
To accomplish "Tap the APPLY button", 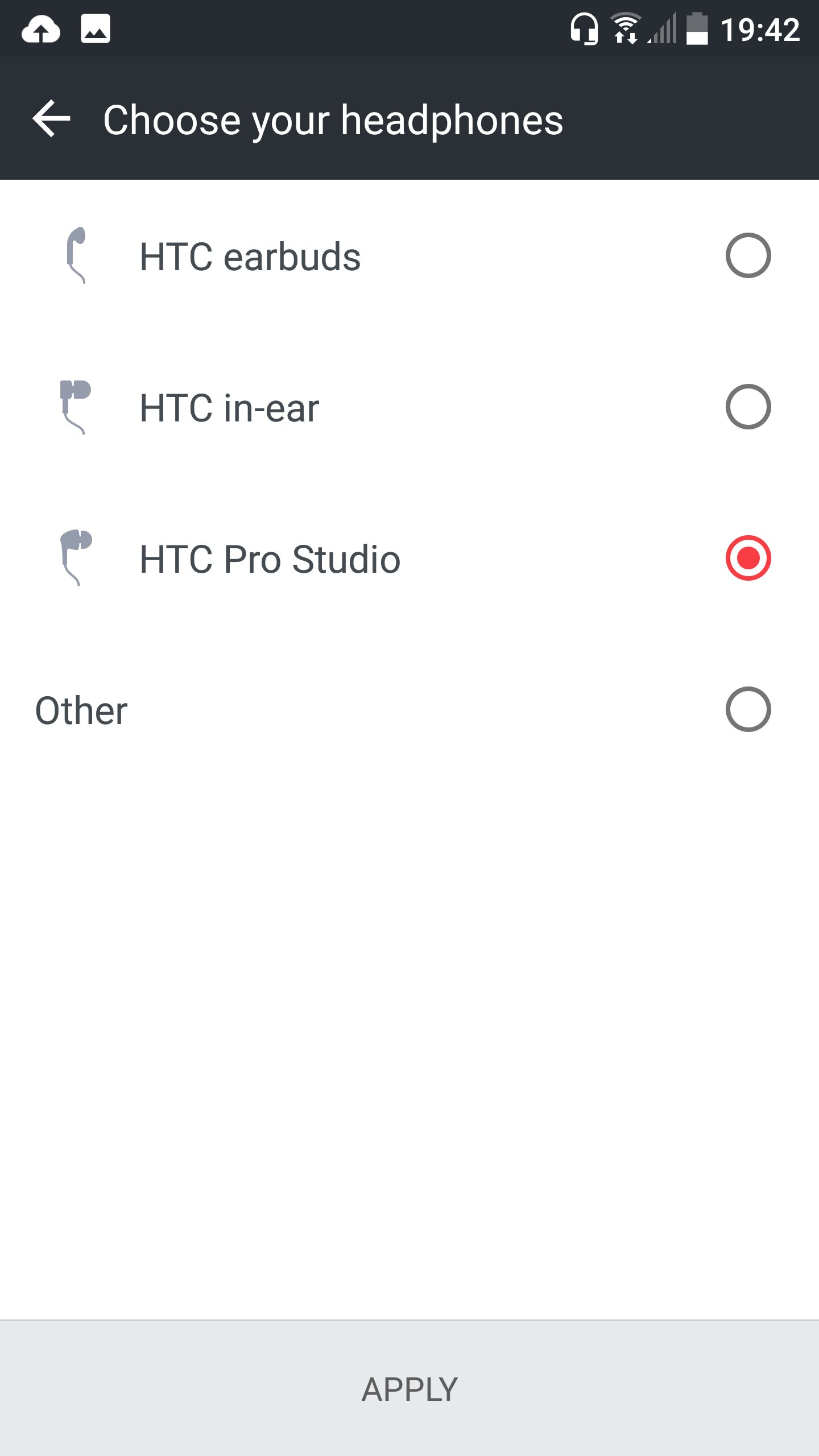I will tap(409, 1389).
